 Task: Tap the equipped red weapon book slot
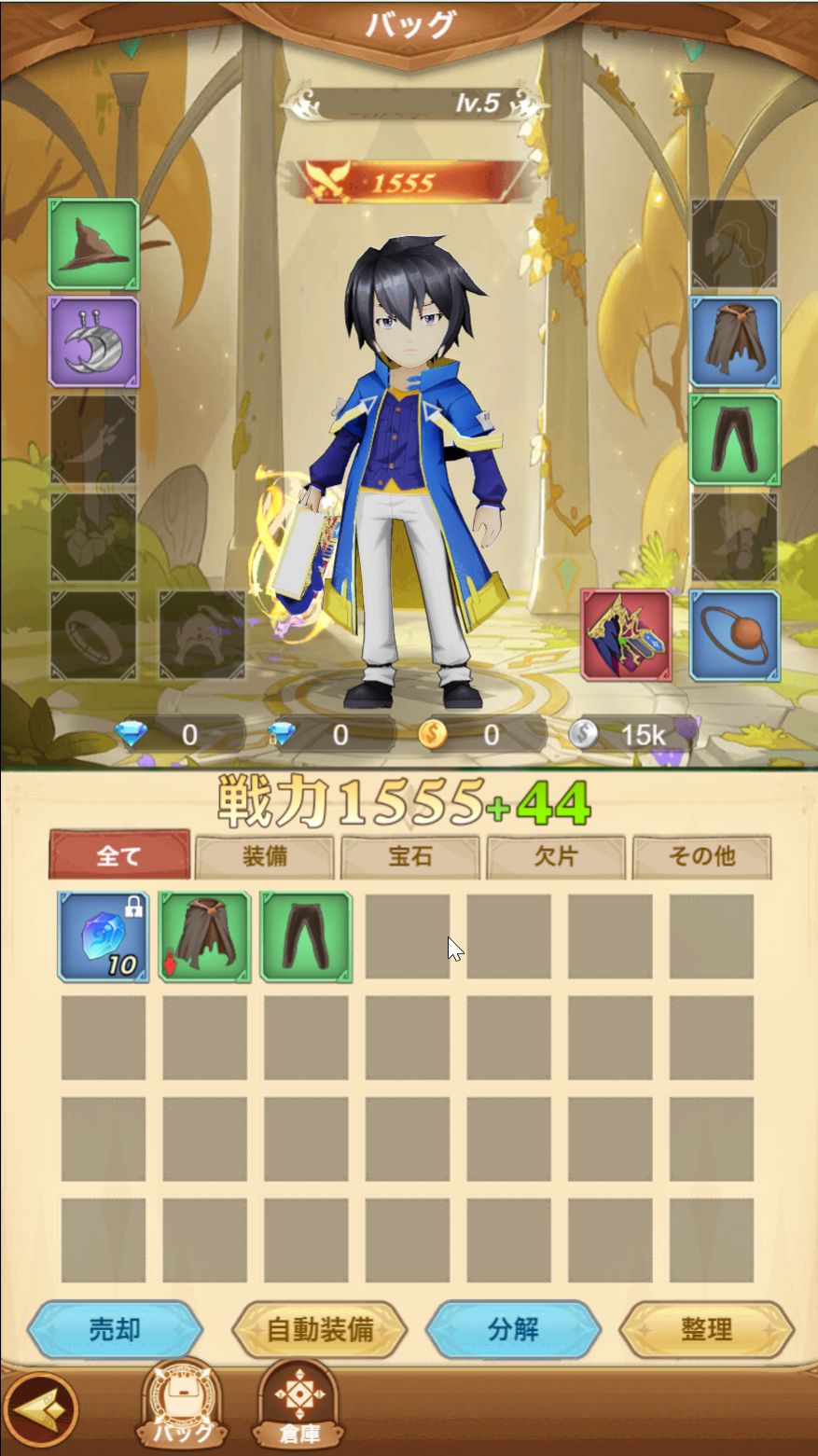626,634
